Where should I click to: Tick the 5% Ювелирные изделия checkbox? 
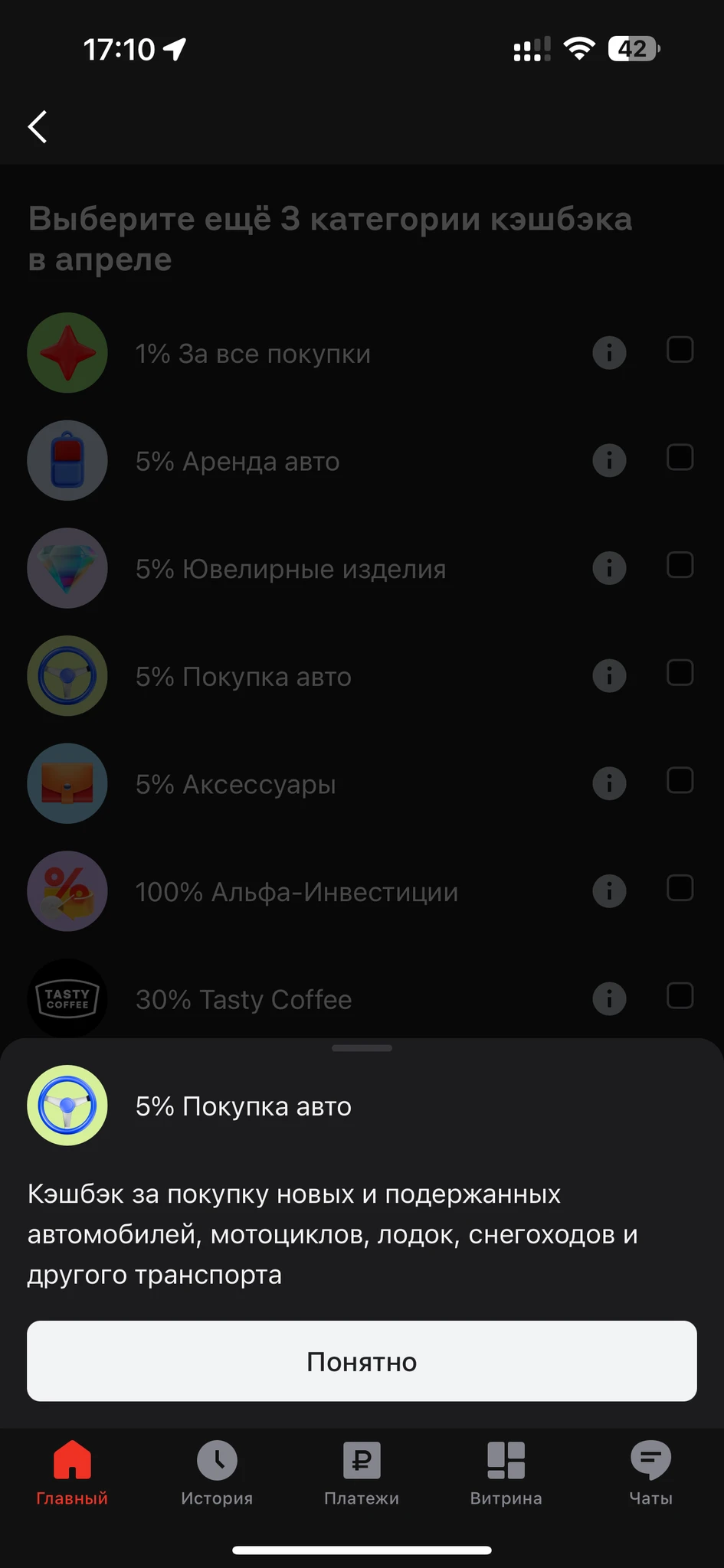pos(680,565)
